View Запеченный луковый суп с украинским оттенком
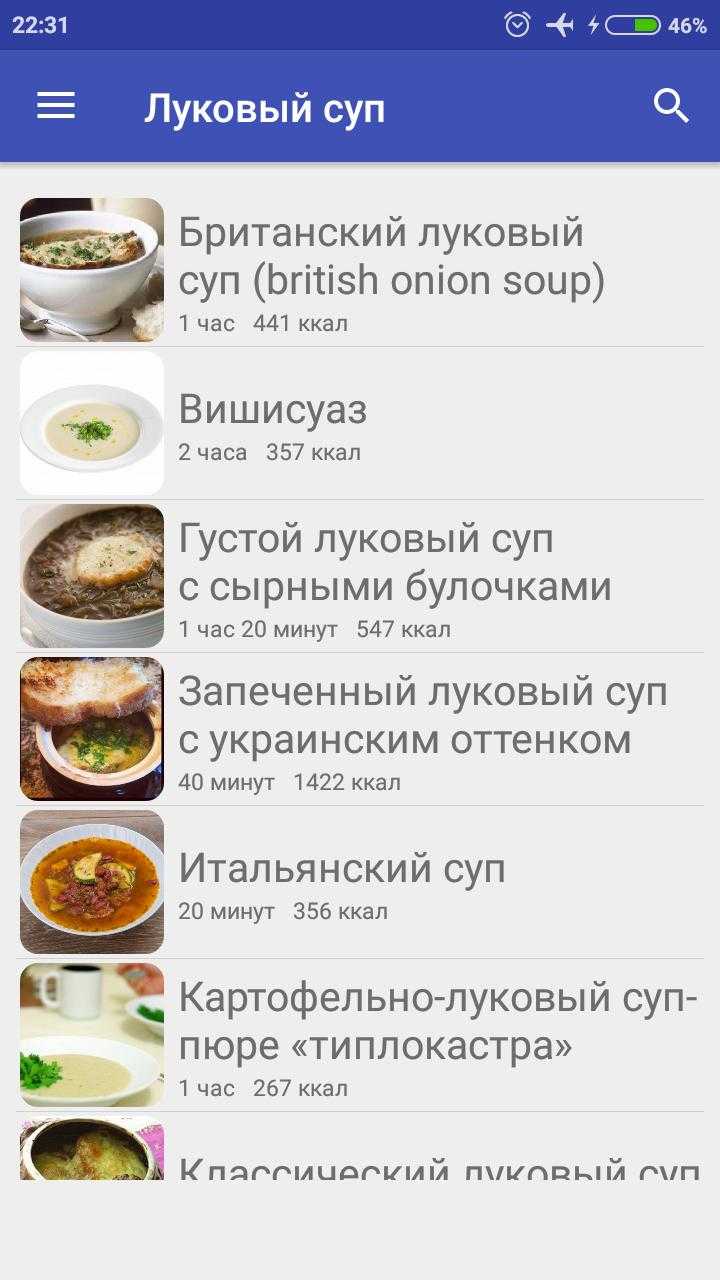Image resolution: width=720 pixels, height=1280 pixels. (360, 729)
